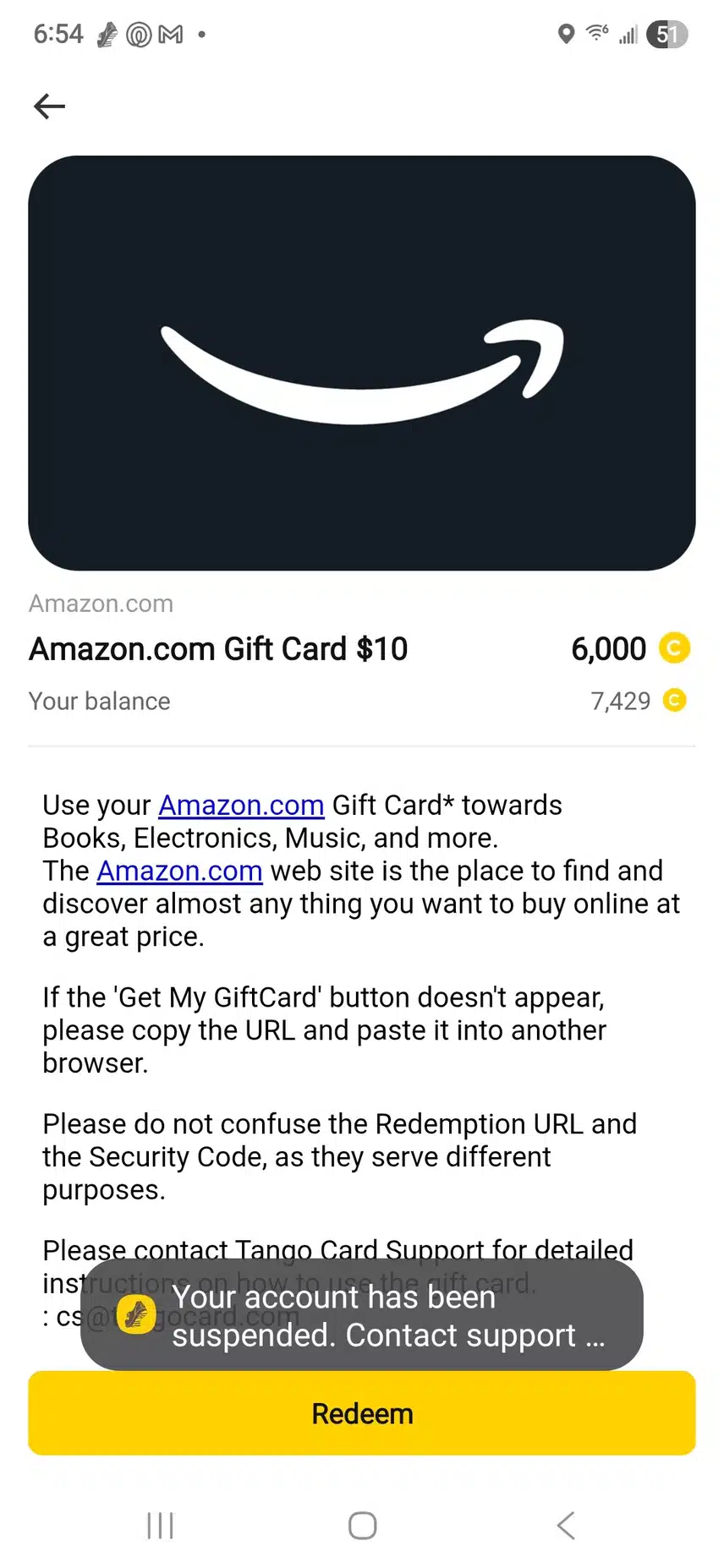
Task: Open recent apps from navigation bar
Action: [x=160, y=1526]
